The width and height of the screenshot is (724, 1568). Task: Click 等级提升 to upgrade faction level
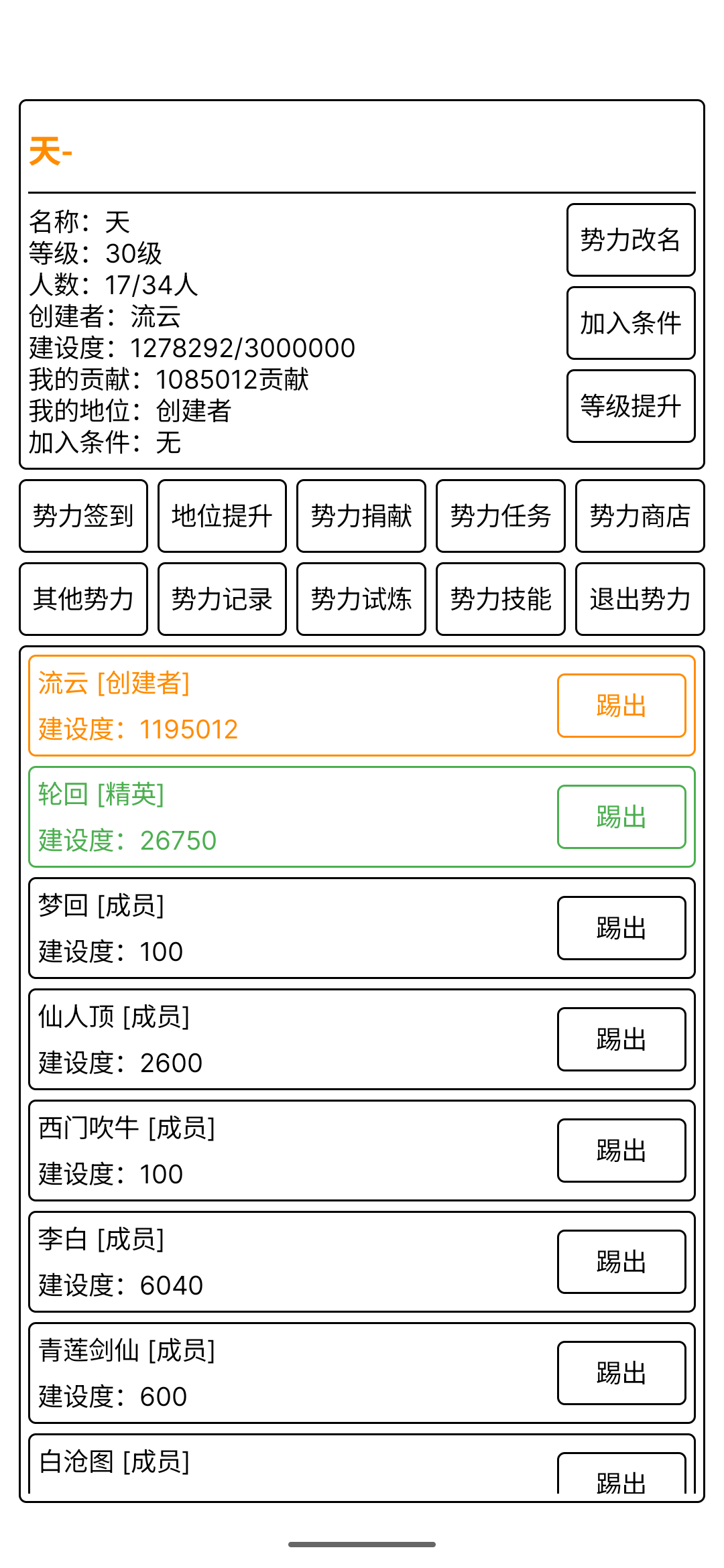tap(630, 406)
